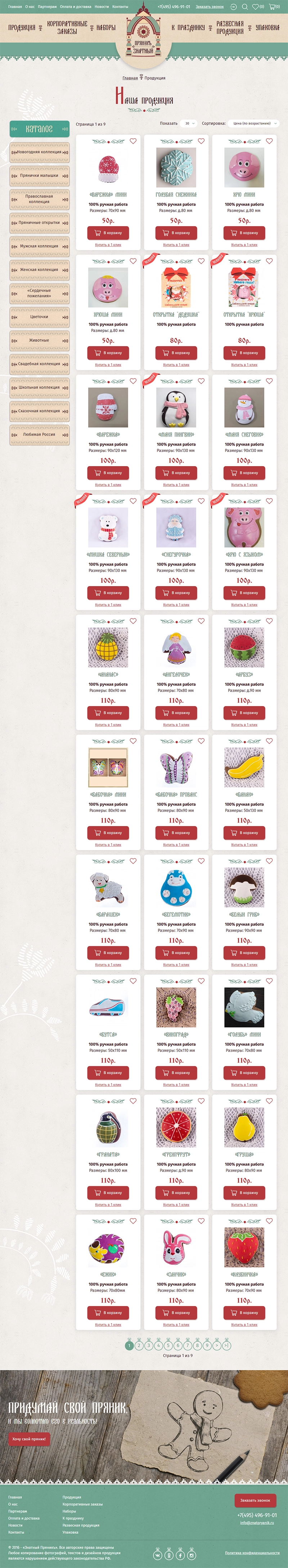The image size is (288, 1568).
Task: Open the «Ананас» product picture
Action: click(108, 647)
